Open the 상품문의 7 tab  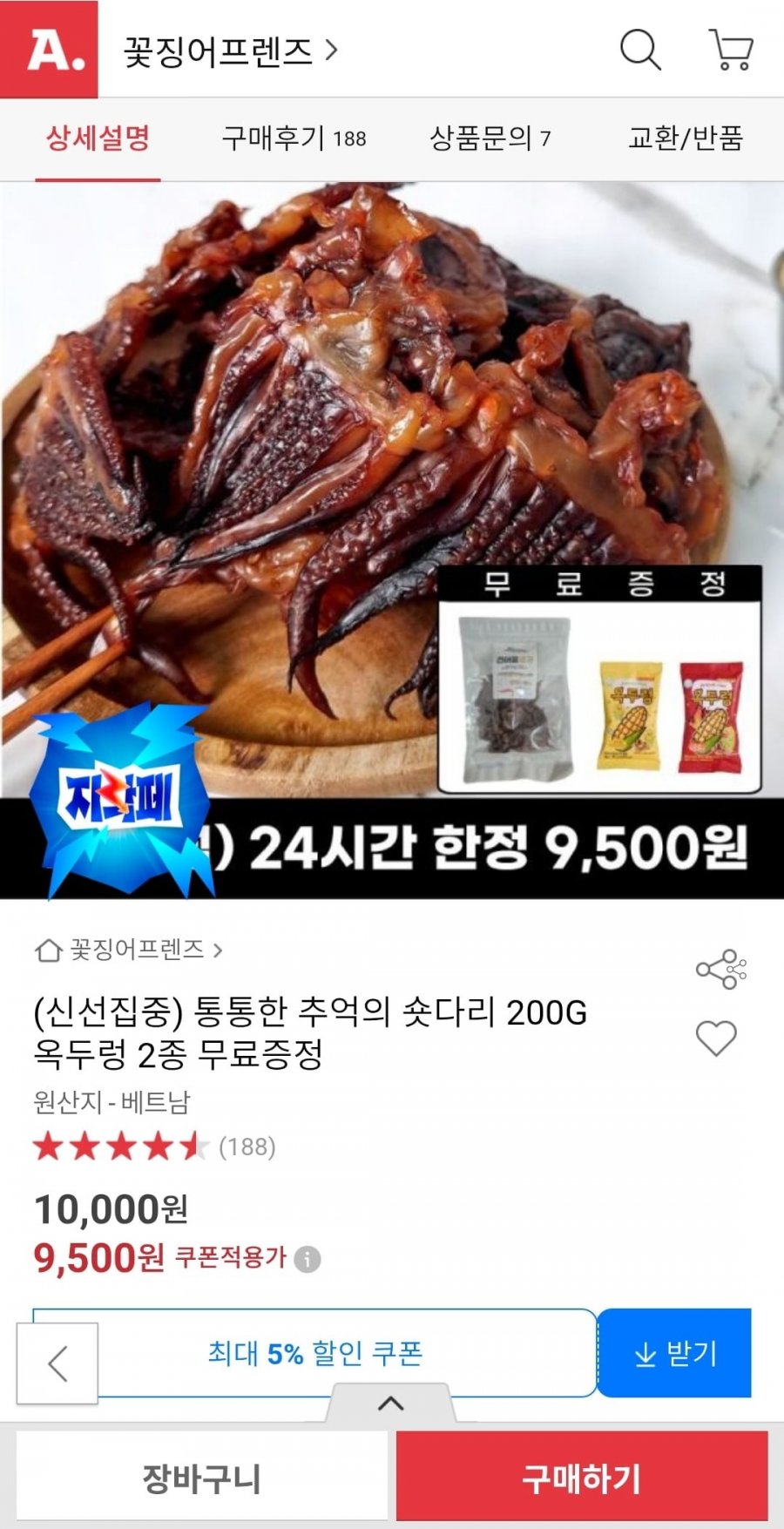point(490,139)
